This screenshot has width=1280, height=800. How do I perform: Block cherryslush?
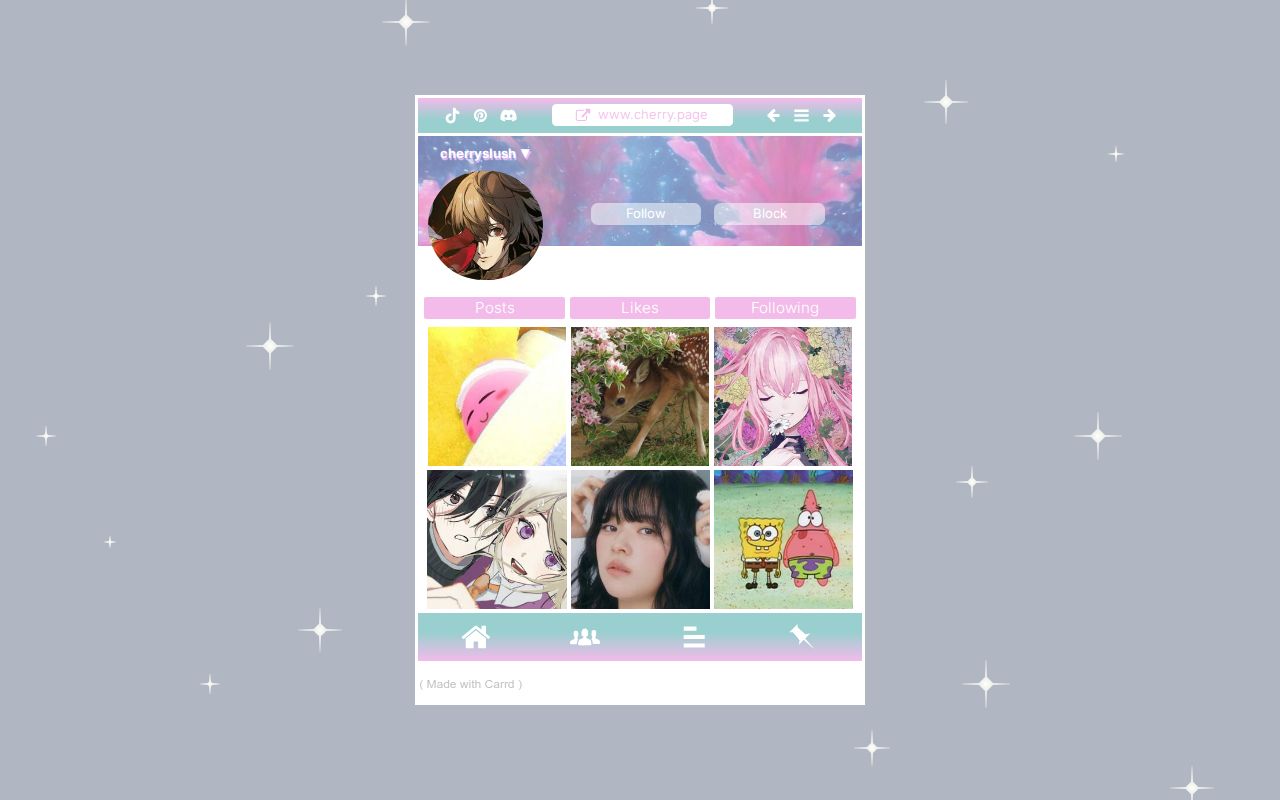pos(769,214)
